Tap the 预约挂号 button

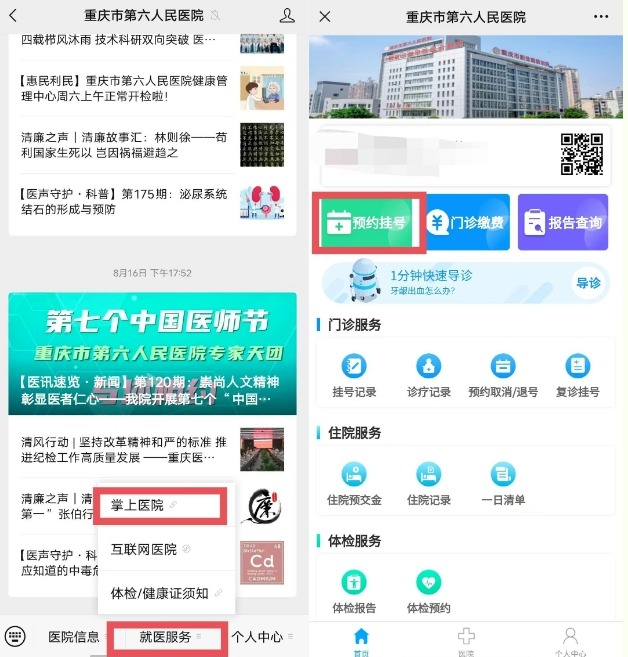pos(368,223)
